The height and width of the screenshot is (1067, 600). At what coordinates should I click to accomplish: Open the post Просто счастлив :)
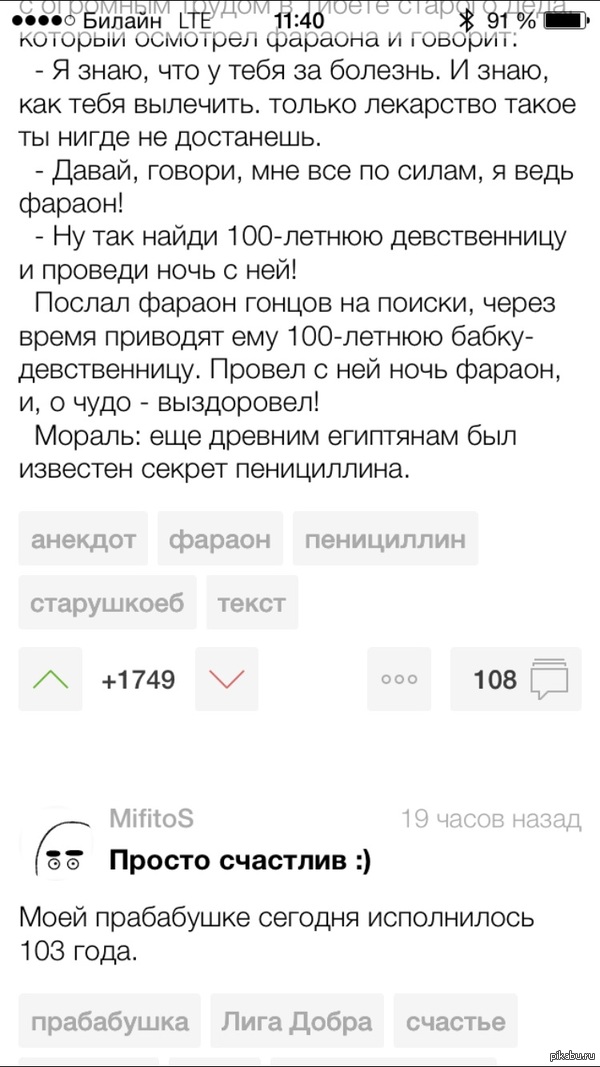pyautogui.click(x=239, y=860)
